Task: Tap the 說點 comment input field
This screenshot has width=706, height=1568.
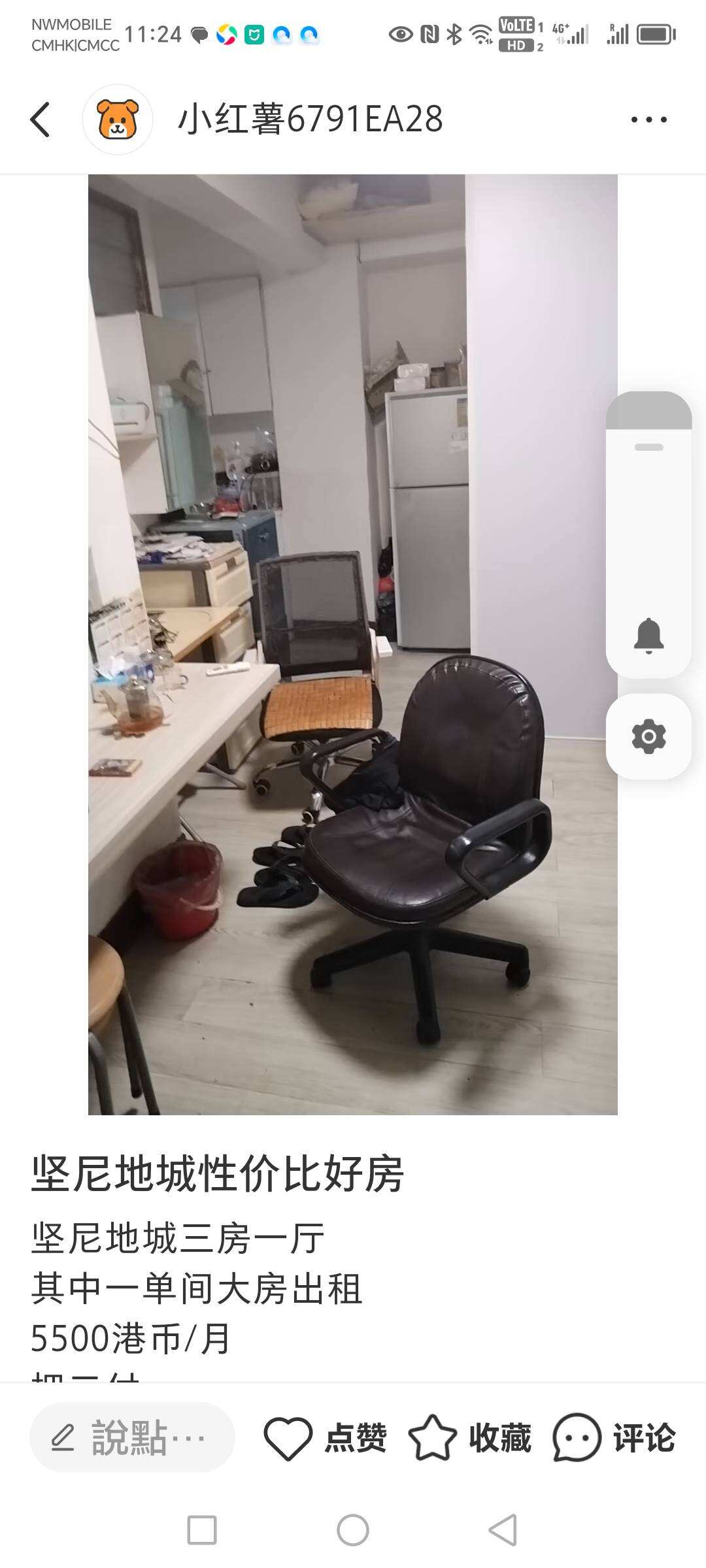Action: click(x=132, y=1438)
